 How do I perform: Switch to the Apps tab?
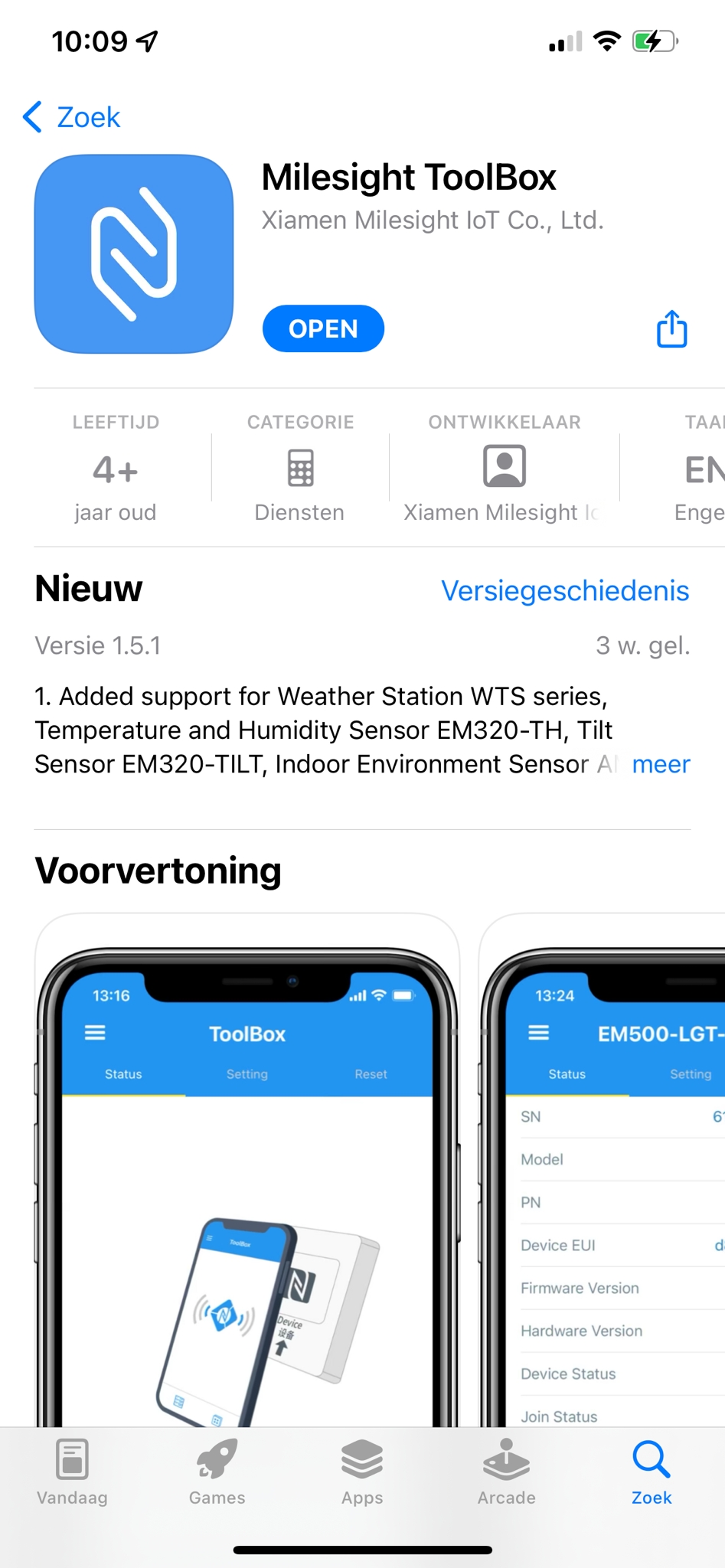pos(362,1472)
